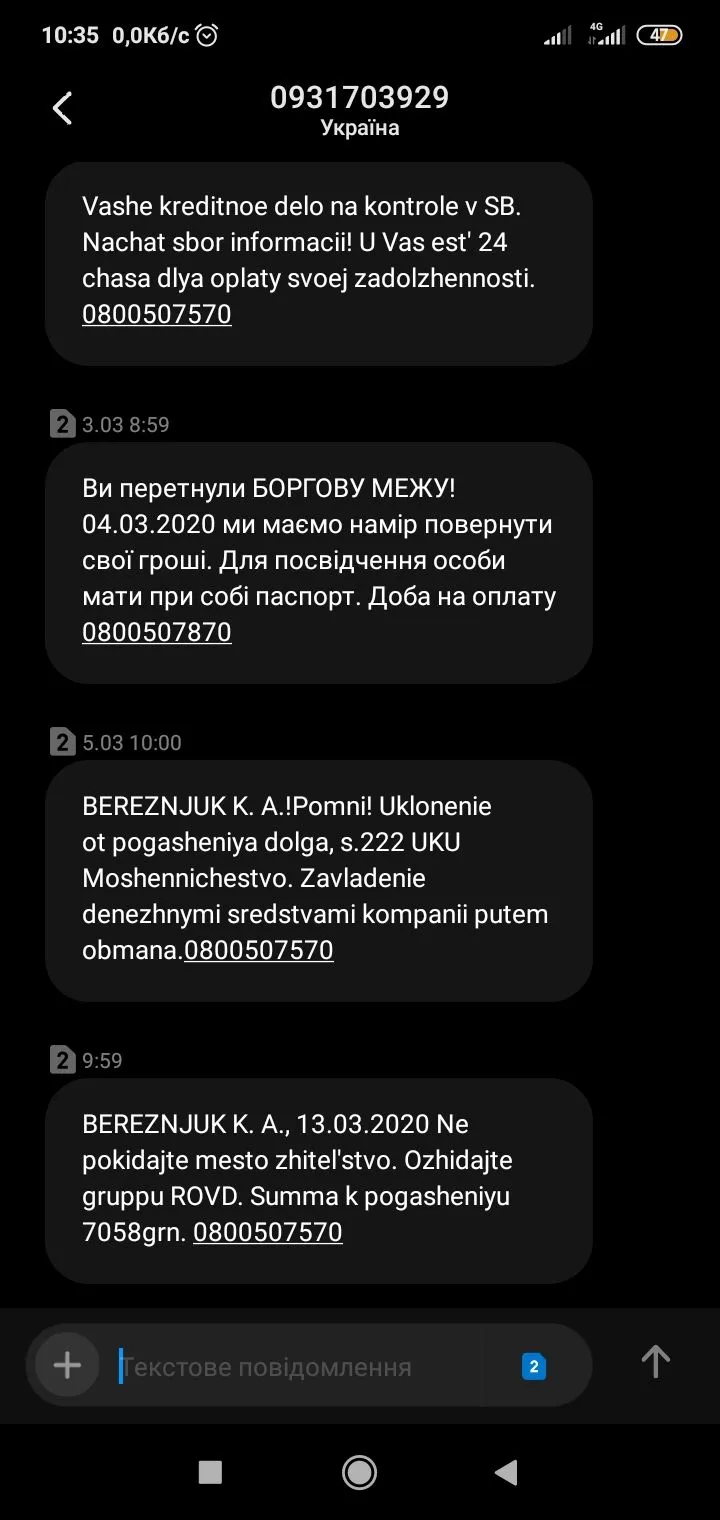
Task: Tap the 0800507870 number link
Action: coord(157,632)
